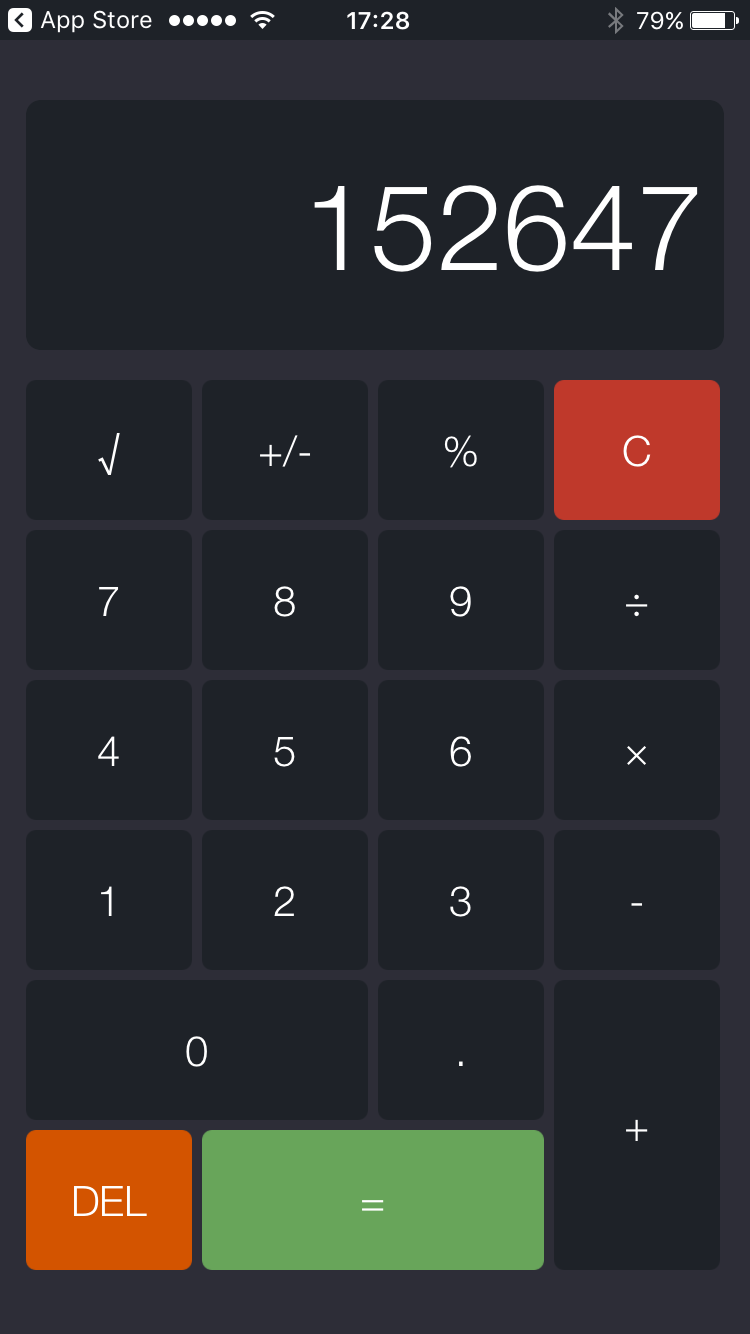Viewport: 750px width, 1334px height.
Task: Tap the percent key
Action: (461, 450)
